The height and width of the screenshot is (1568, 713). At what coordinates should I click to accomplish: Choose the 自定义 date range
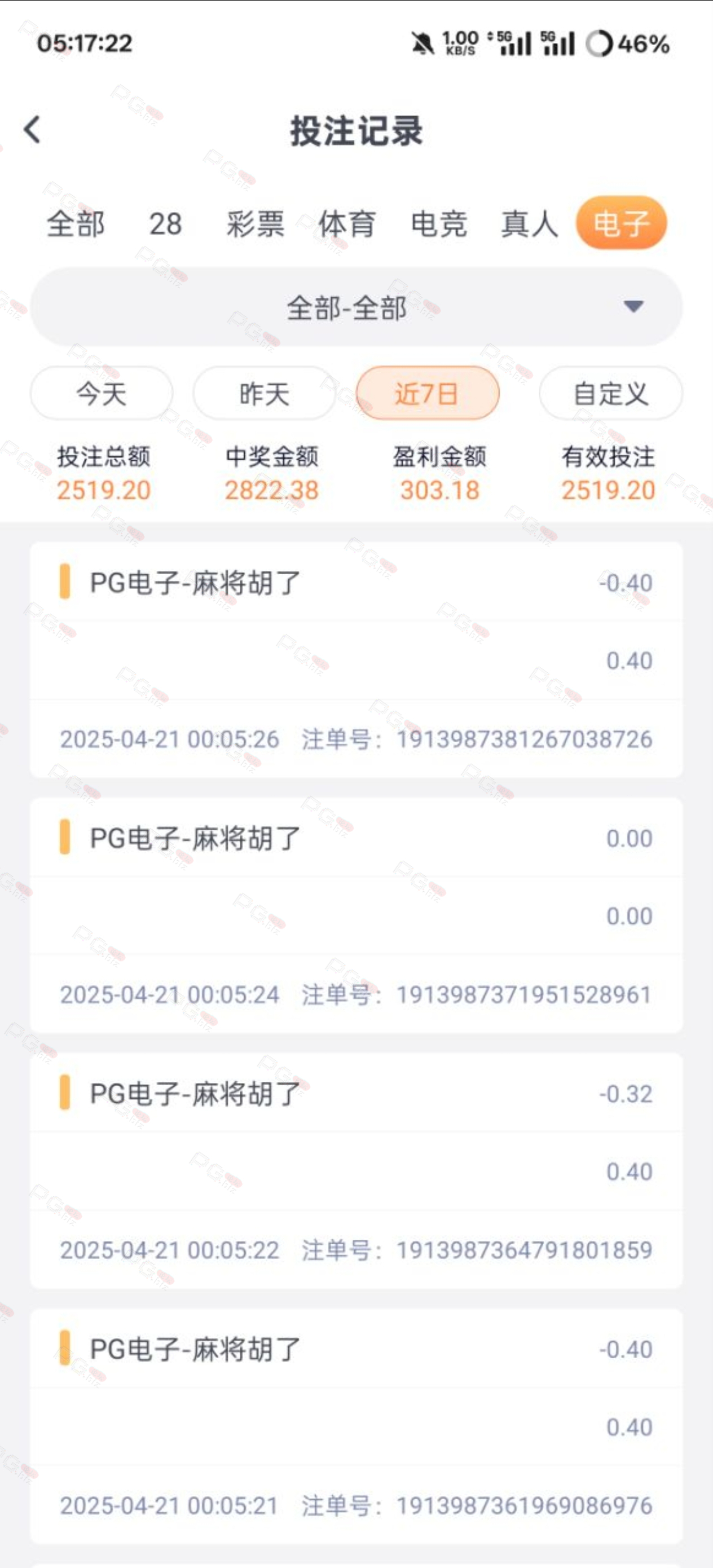pyautogui.click(x=611, y=393)
